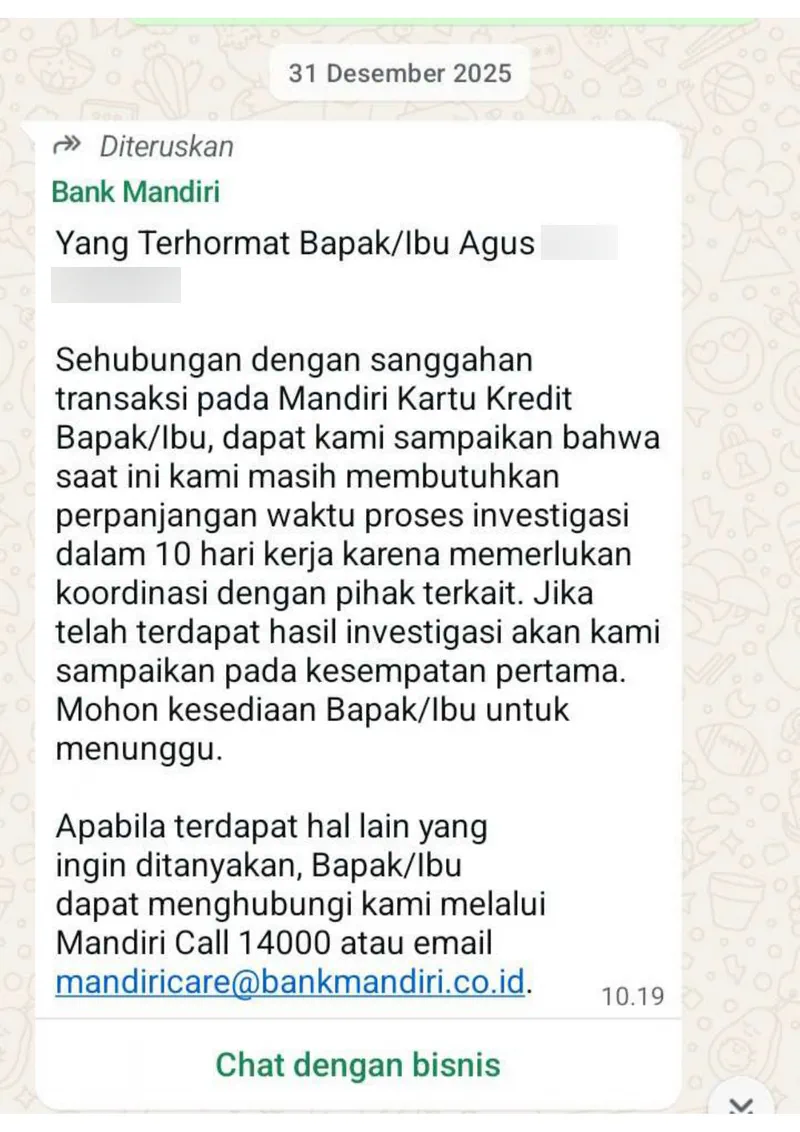
Task: Jump to latest messages with down arrow
Action: [x=741, y=1106]
